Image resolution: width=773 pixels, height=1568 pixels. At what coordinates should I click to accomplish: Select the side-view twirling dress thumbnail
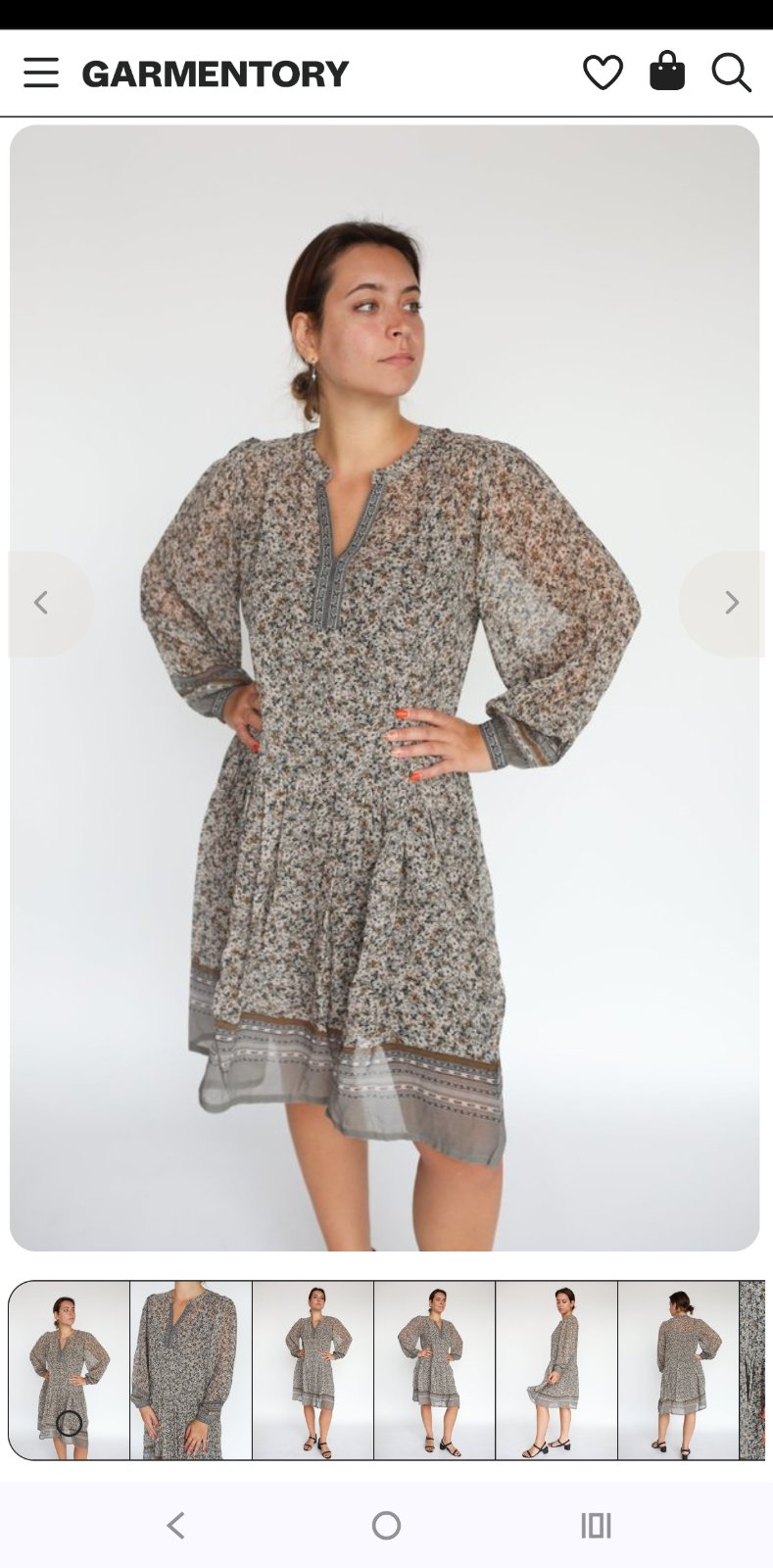(556, 1370)
